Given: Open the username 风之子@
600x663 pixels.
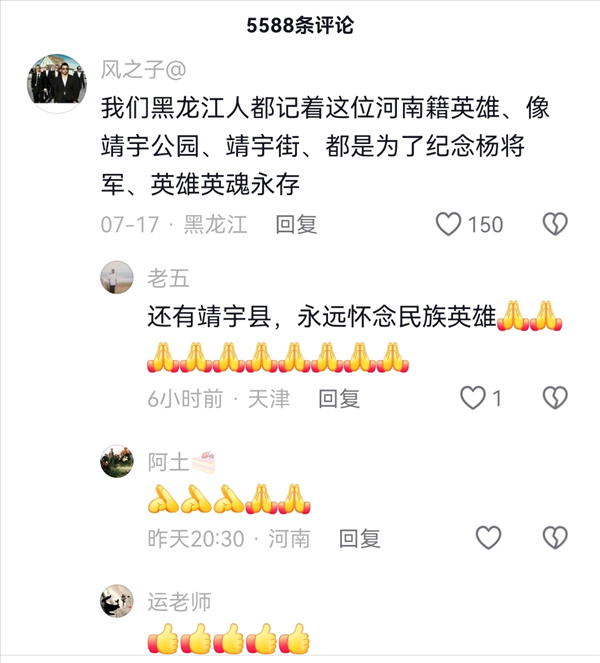Looking at the screenshot, I should [x=143, y=69].
